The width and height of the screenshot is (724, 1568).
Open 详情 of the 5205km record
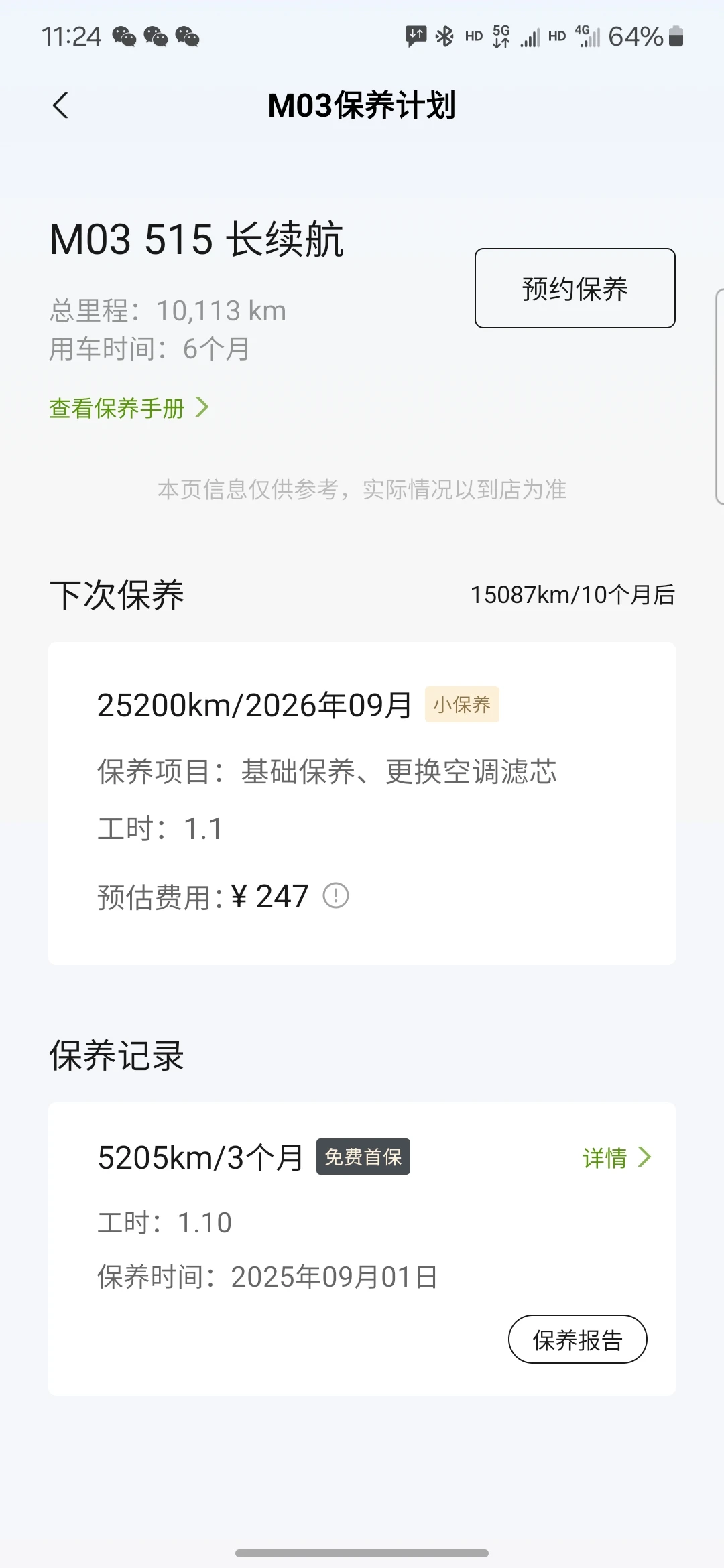point(616,1157)
